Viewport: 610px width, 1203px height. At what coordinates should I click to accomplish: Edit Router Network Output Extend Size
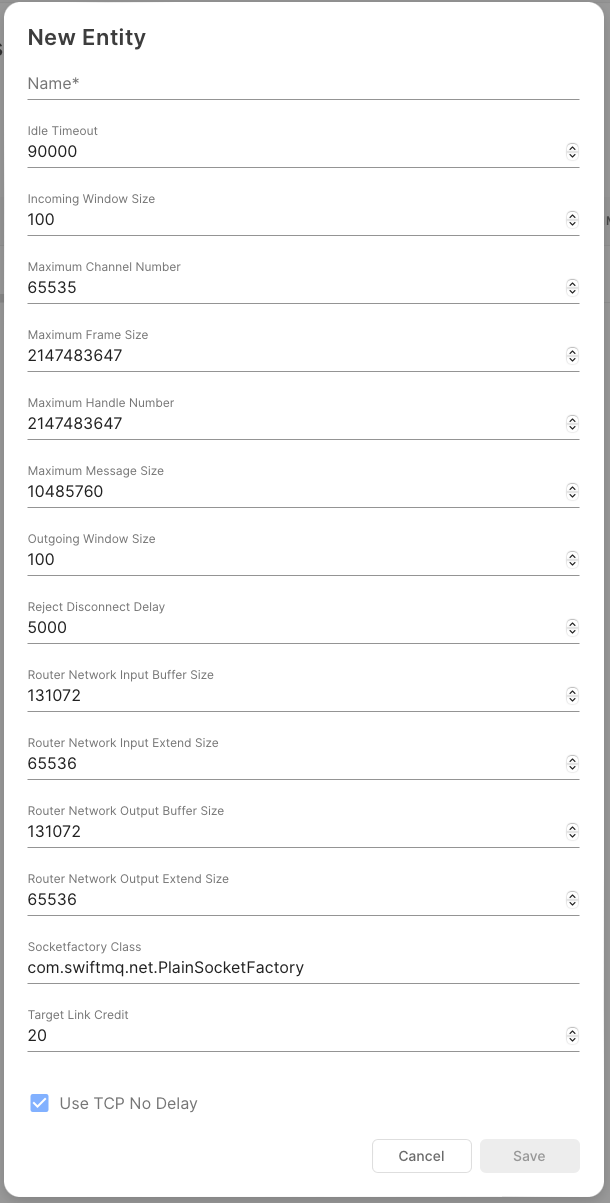290,900
